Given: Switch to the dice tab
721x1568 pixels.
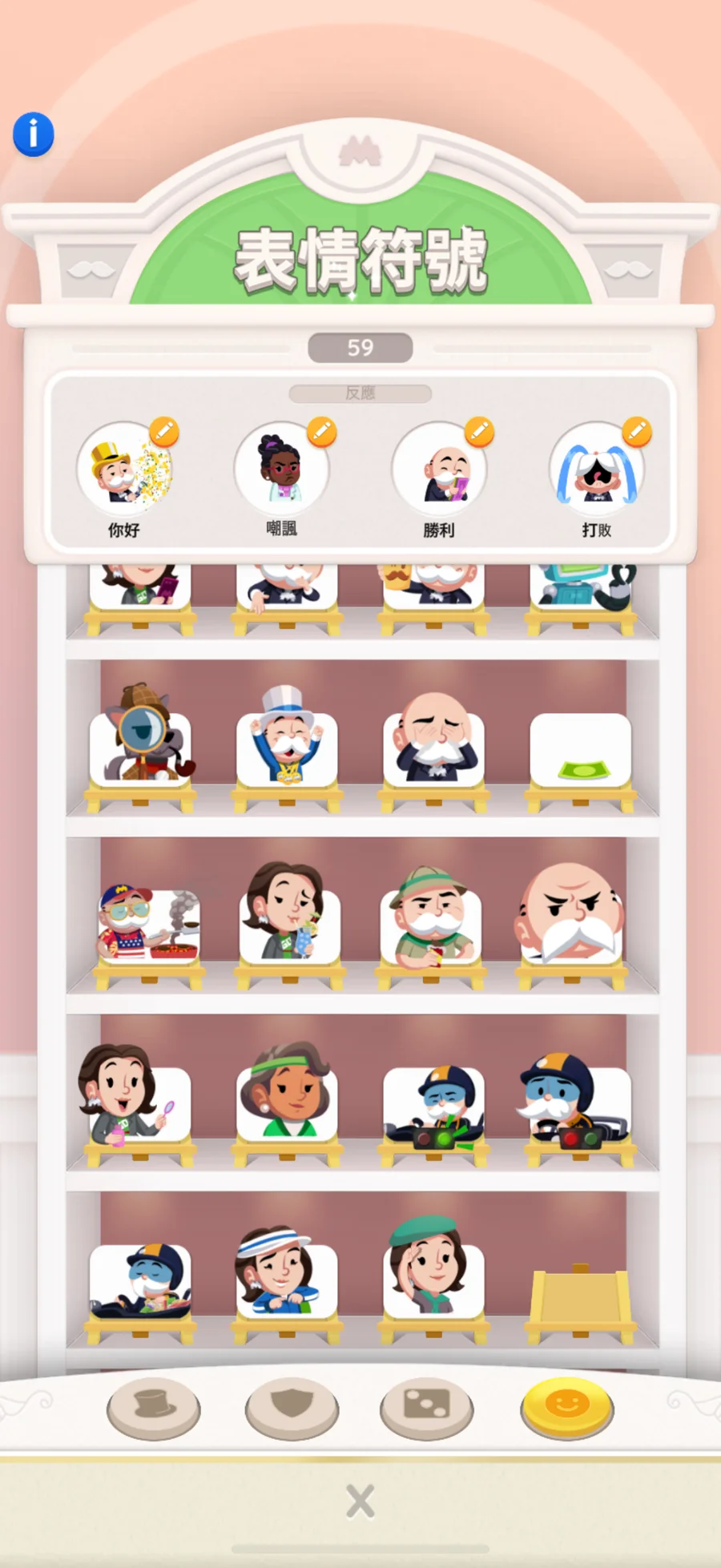Looking at the screenshot, I should point(426,1408).
